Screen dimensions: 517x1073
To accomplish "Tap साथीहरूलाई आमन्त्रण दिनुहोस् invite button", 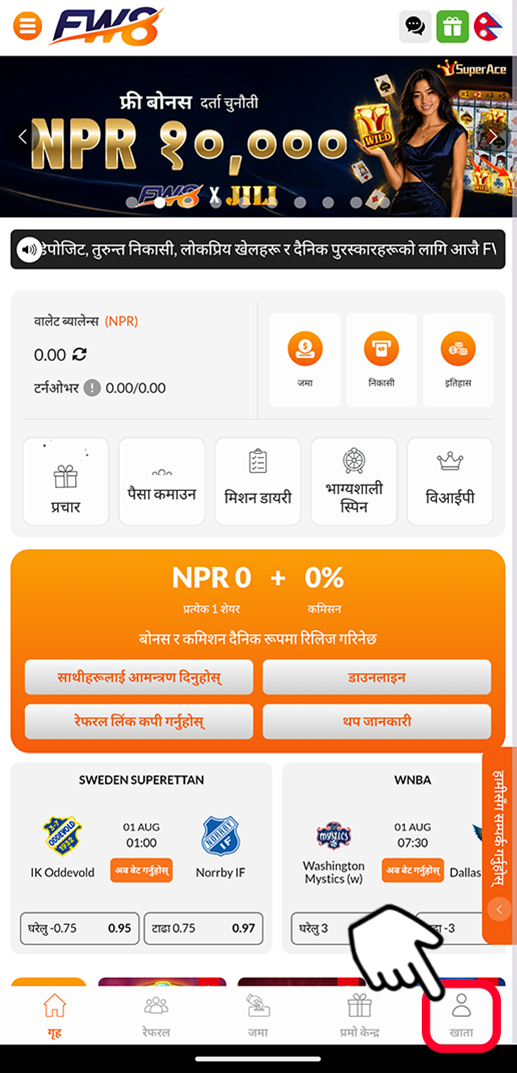I will 139,677.
